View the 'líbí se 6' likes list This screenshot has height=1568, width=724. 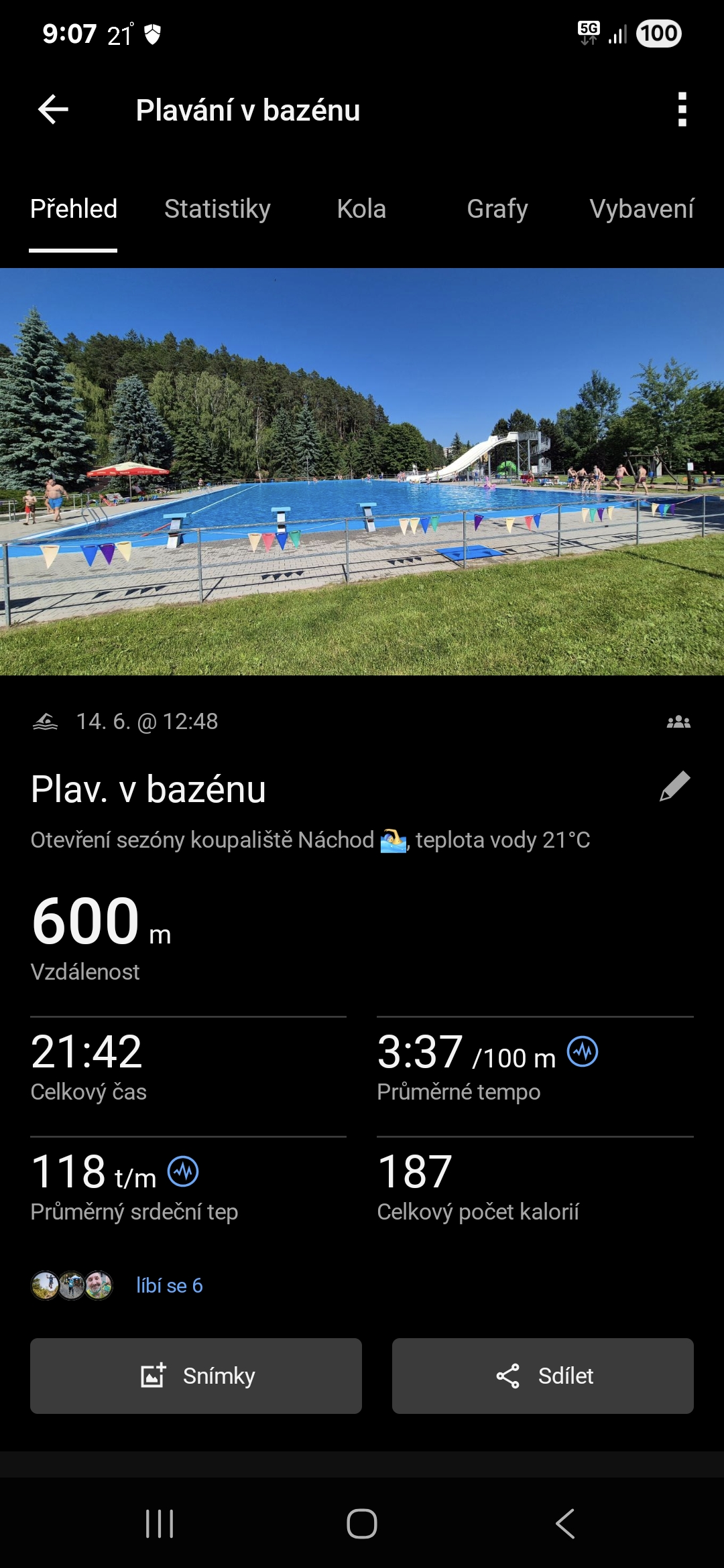pyautogui.click(x=169, y=1285)
